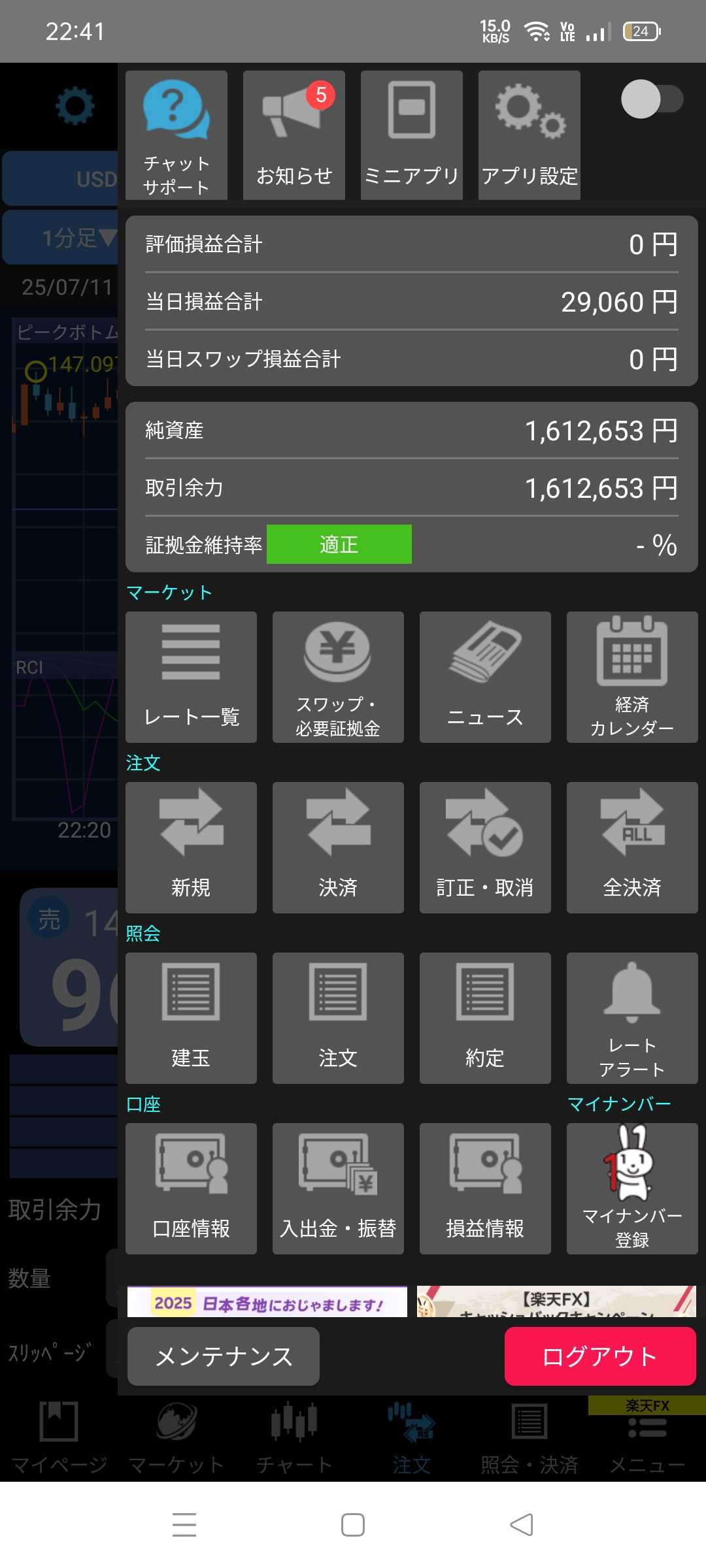Open ミニアプリ mini app
The height and width of the screenshot is (1568, 706).
412,135
